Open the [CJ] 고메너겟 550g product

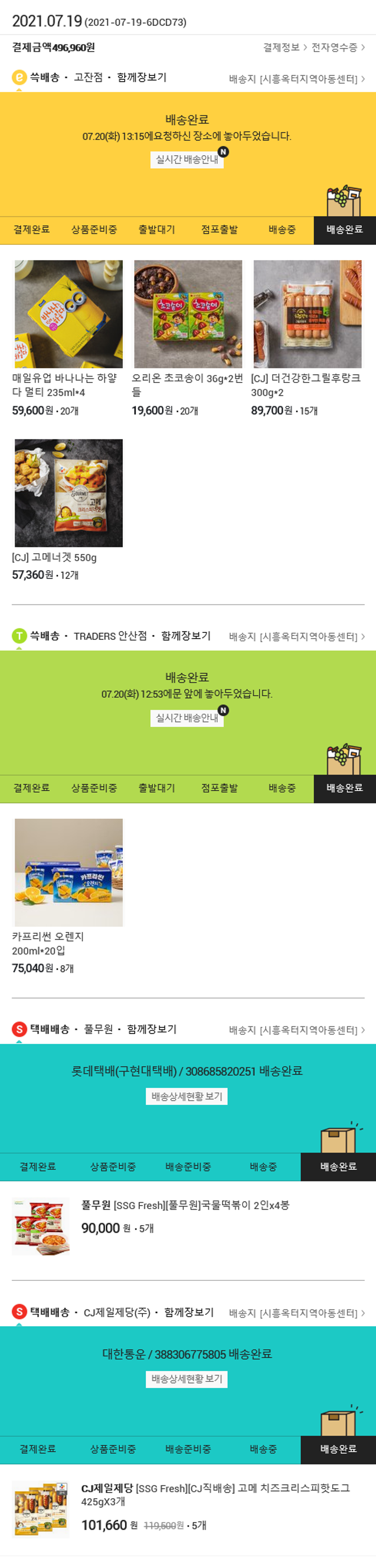click(68, 493)
